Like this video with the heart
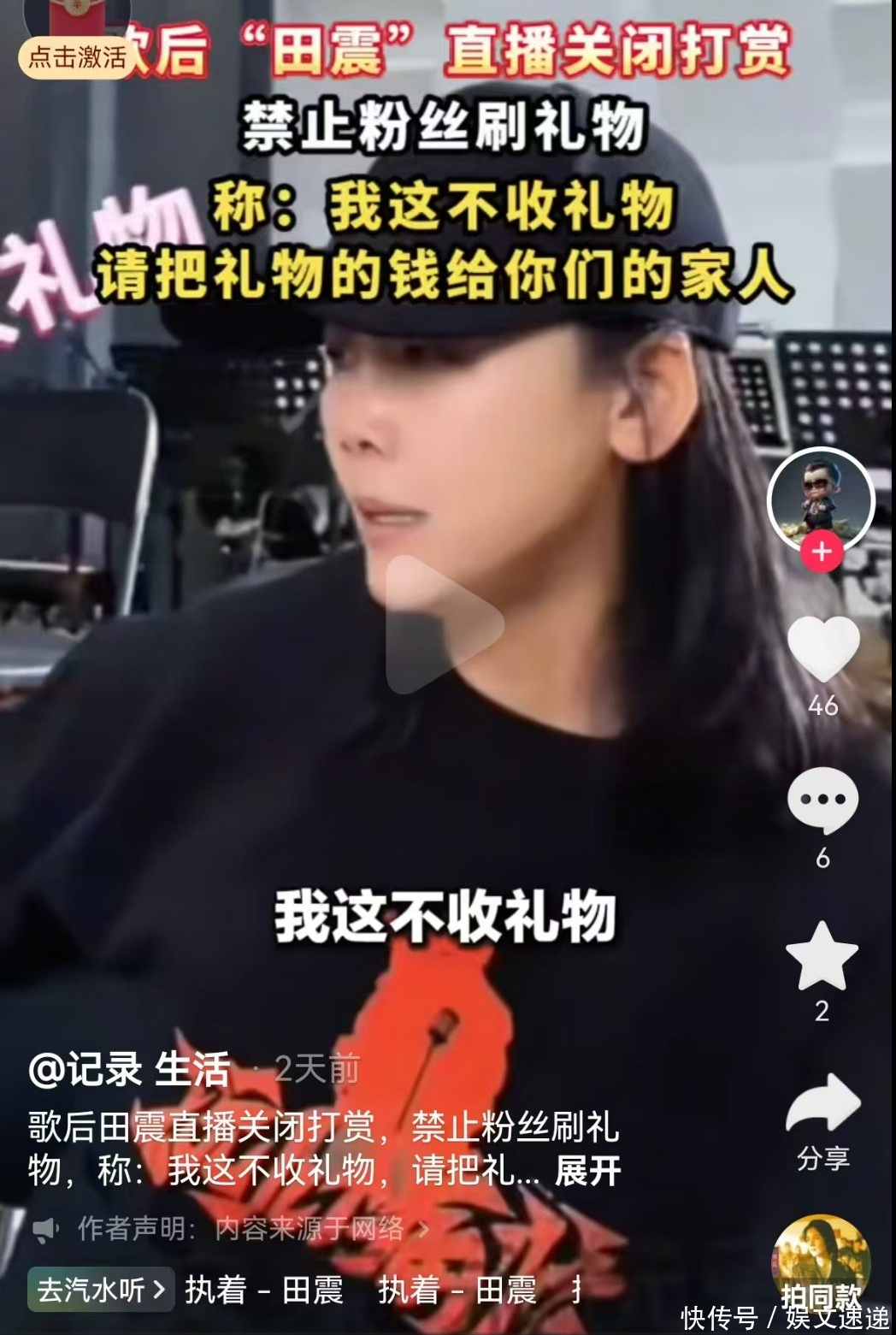Viewport: 896px width, 1335px height. click(822, 648)
